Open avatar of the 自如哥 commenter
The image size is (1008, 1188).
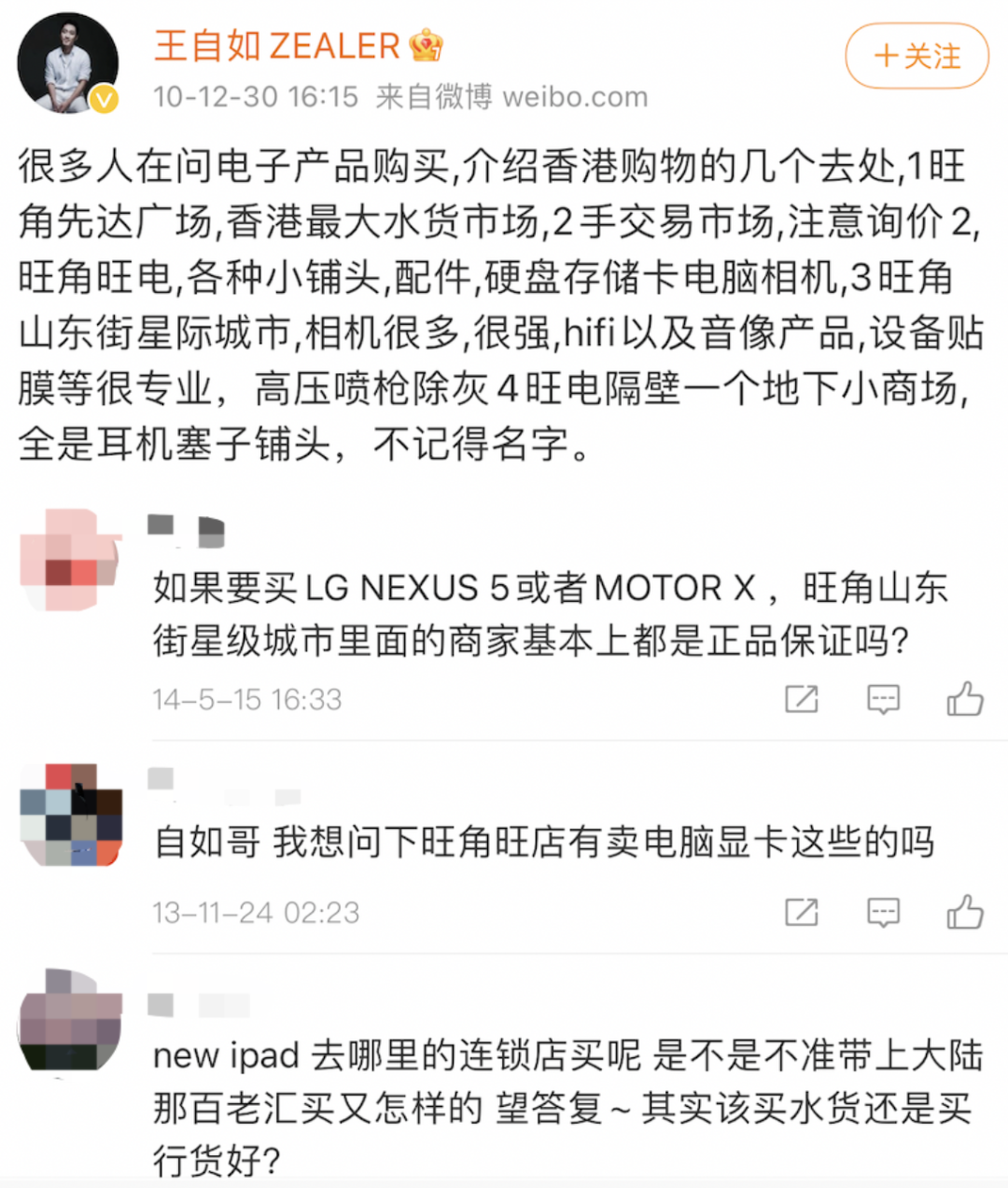tap(71, 814)
